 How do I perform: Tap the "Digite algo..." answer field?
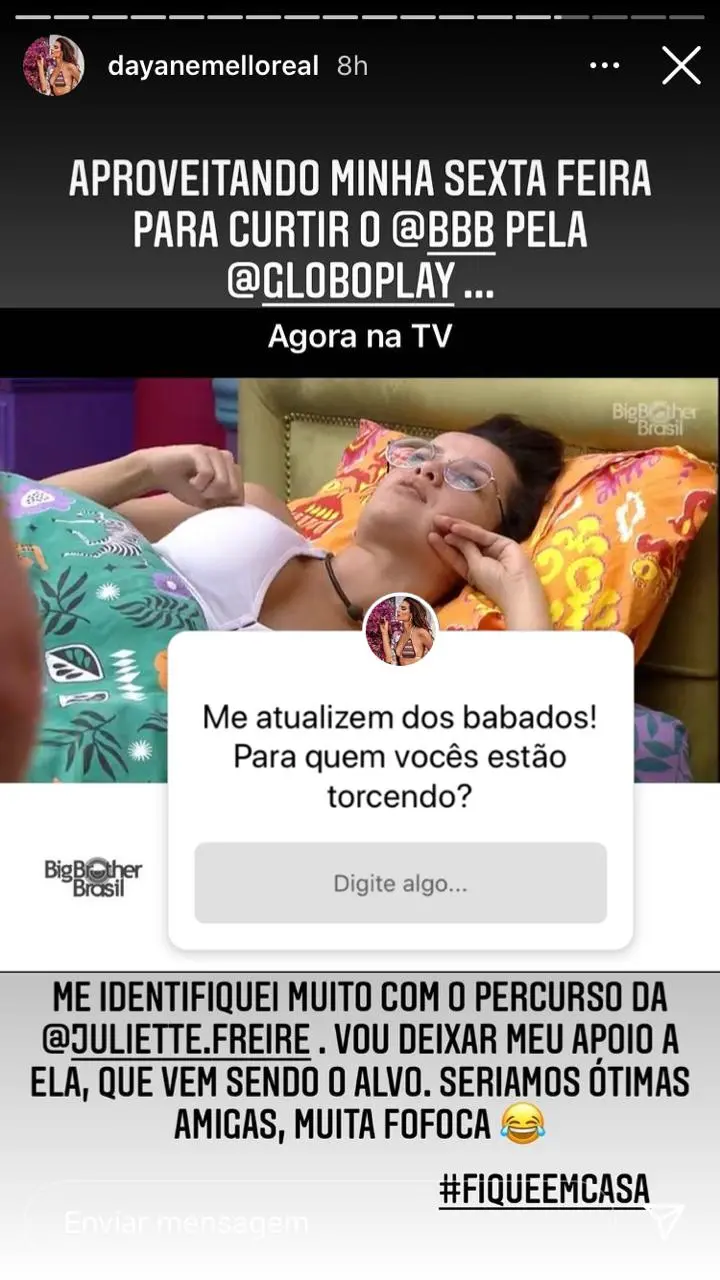tap(400, 883)
